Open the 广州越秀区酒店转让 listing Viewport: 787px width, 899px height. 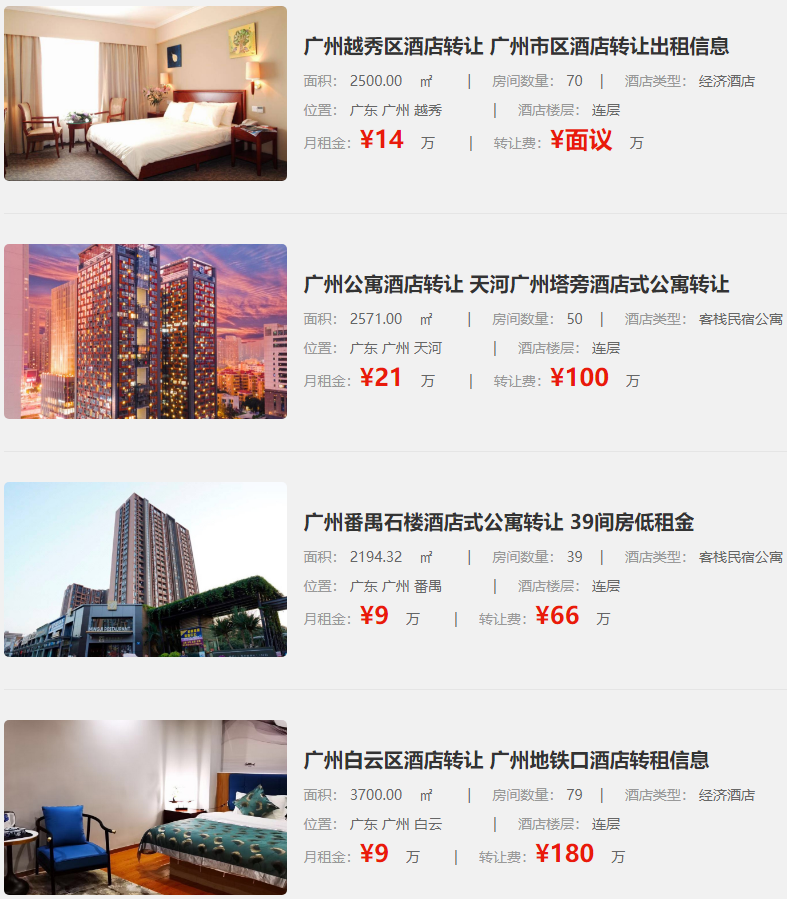coord(516,46)
